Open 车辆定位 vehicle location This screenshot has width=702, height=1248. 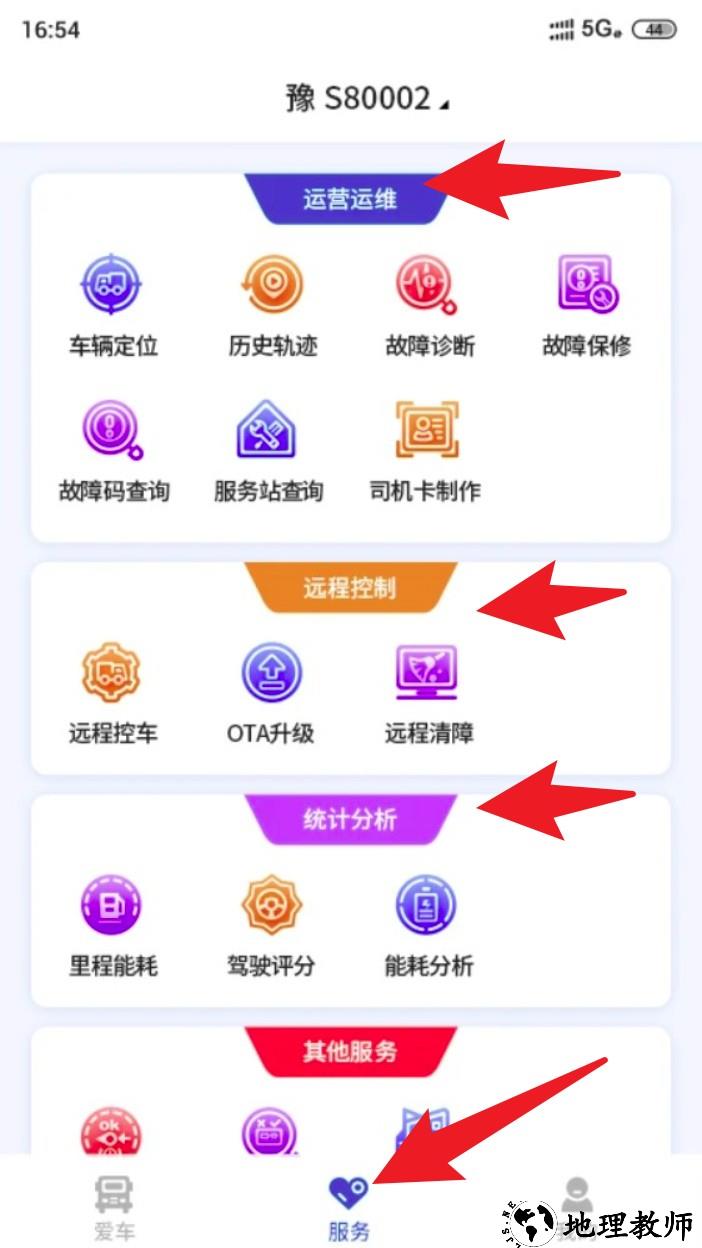click(x=113, y=305)
